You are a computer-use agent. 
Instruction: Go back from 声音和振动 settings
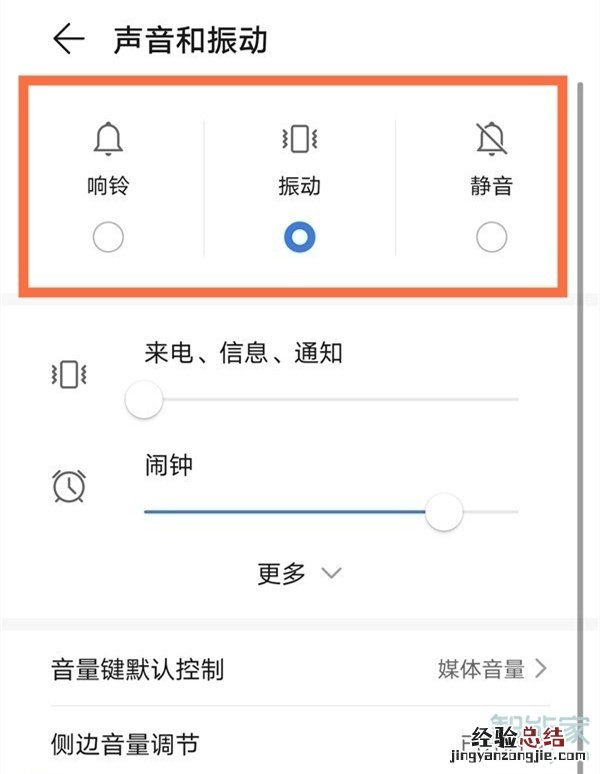tap(68, 40)
